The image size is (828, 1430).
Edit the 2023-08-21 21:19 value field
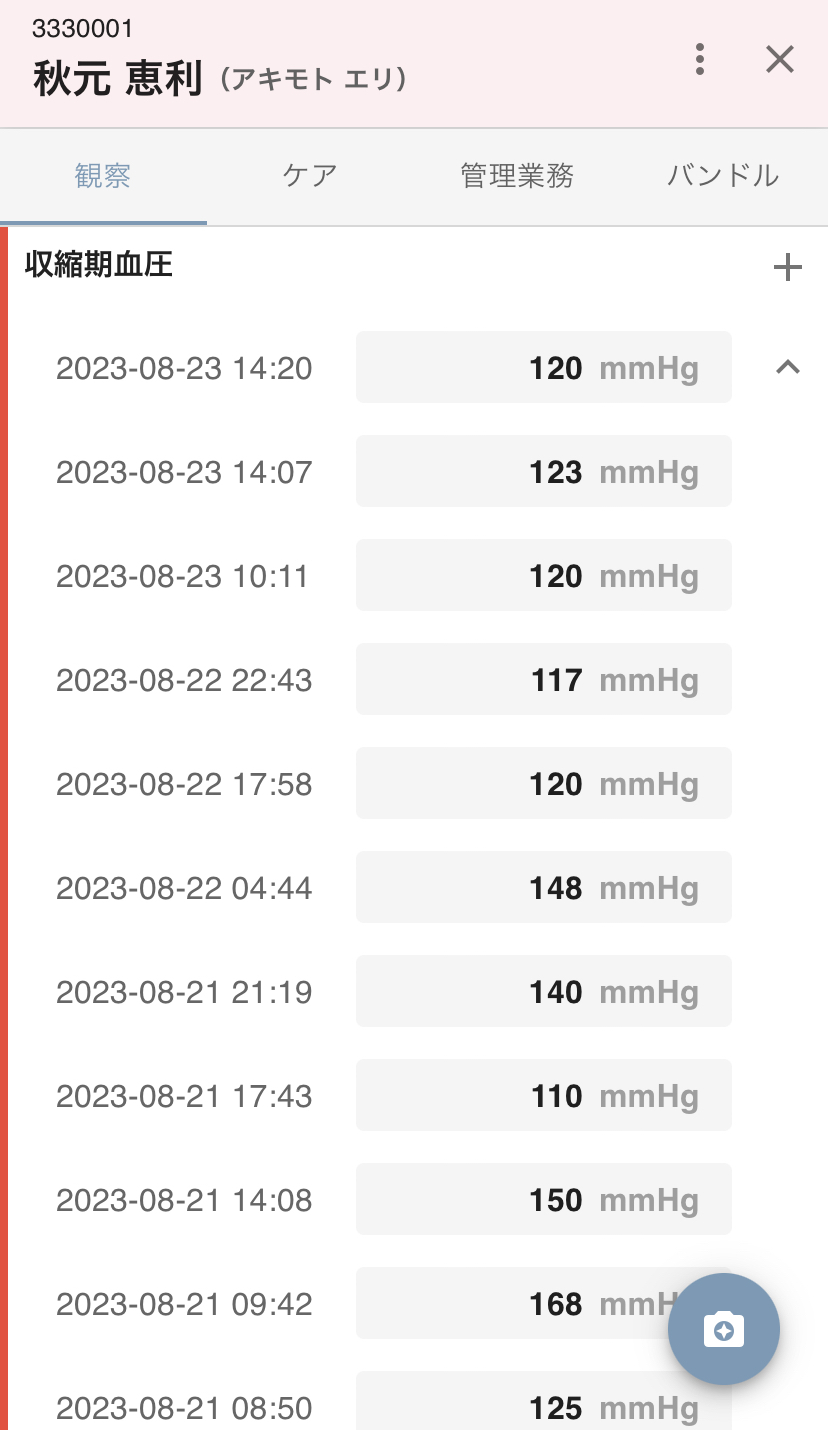point(543,992)
